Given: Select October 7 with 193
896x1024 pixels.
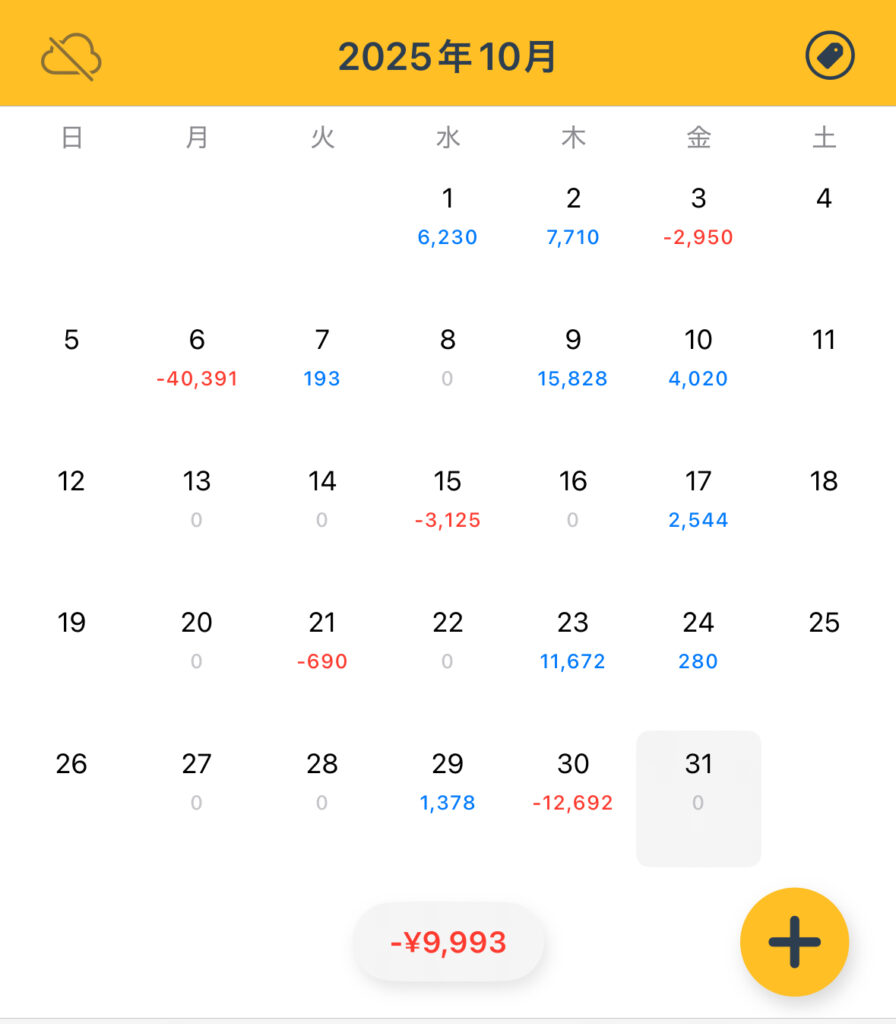Looking at the screenshot, I should click(x=322, y=357).
